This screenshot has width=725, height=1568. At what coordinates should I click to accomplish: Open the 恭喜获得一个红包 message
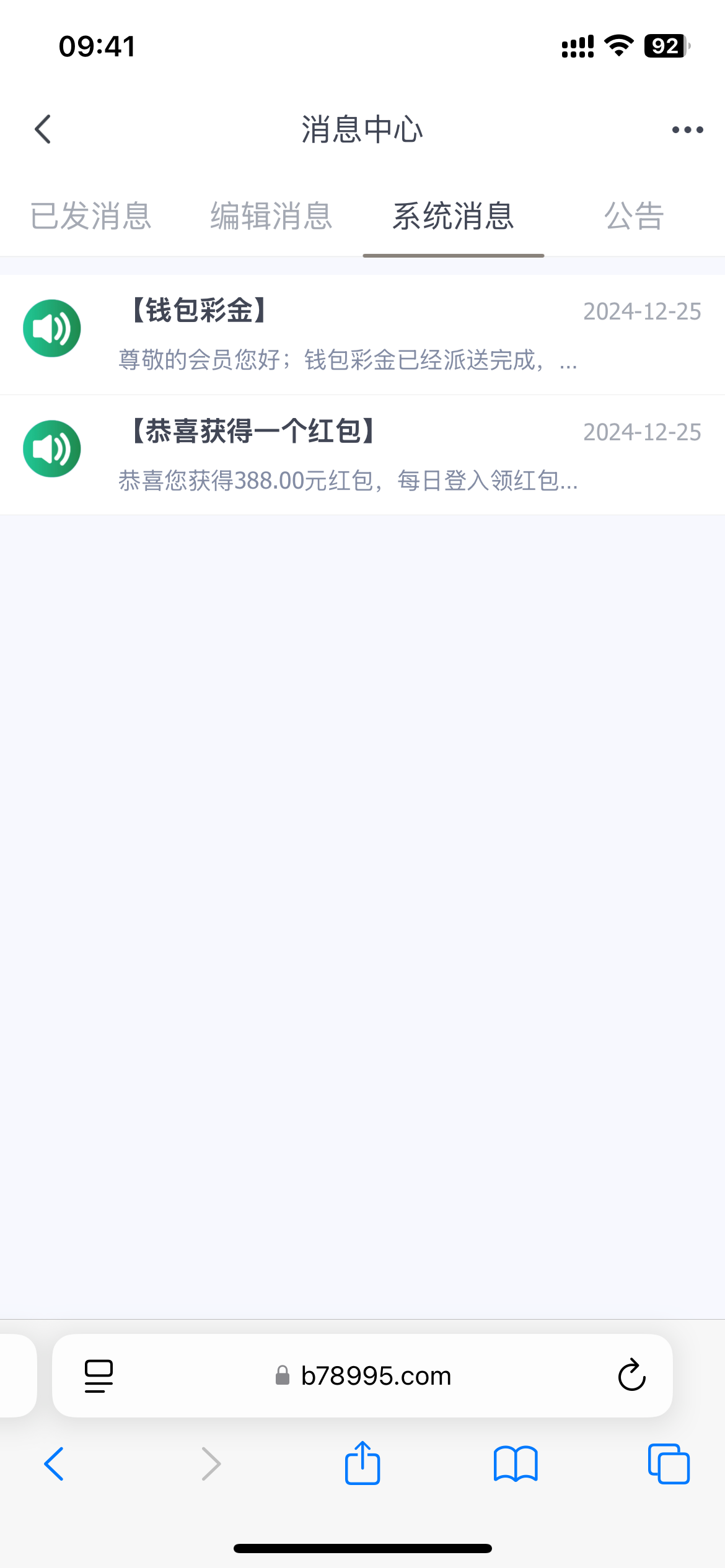click(x=362, y=455)
